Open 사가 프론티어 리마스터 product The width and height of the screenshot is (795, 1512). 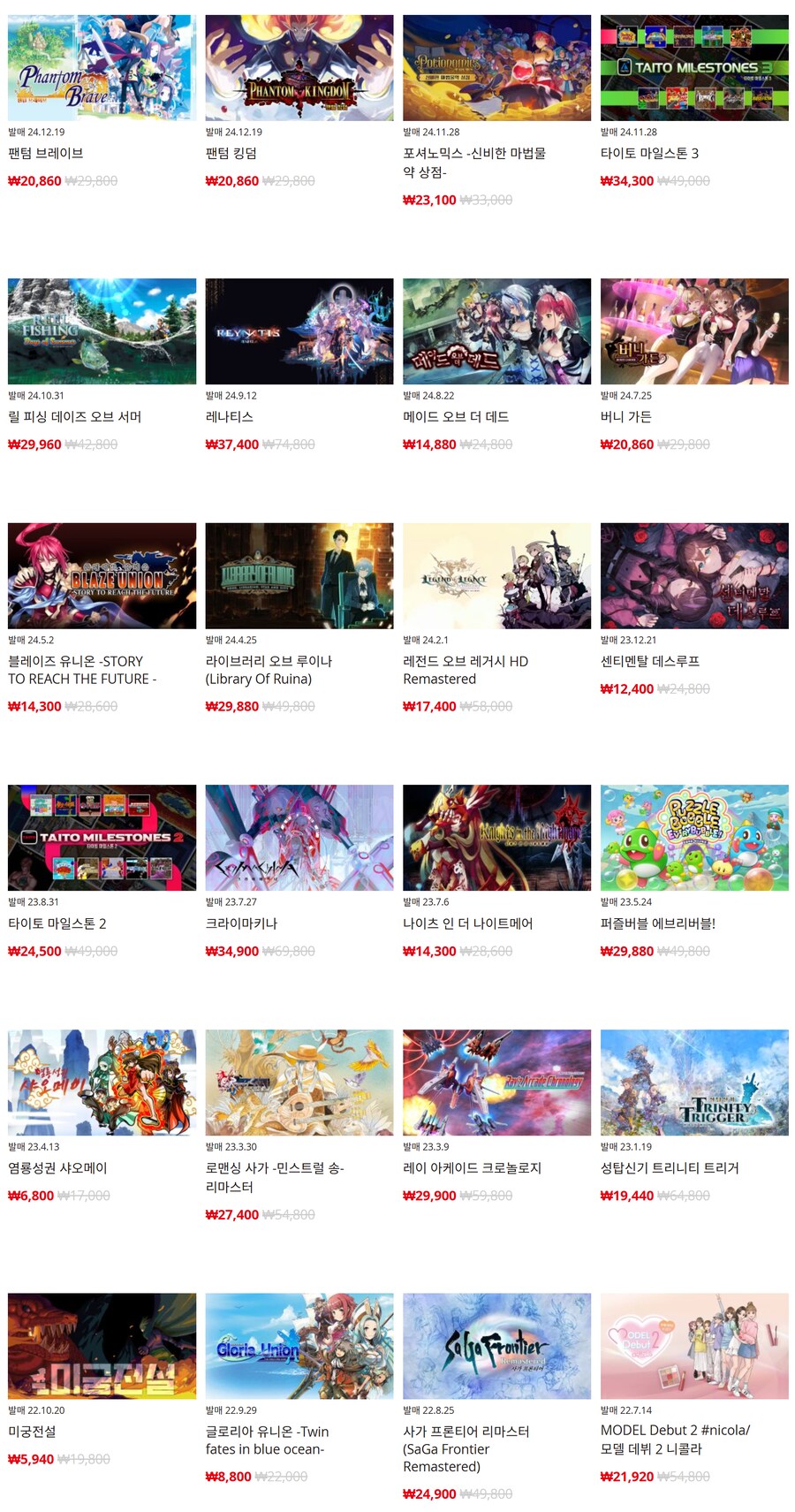tap(496, 1346)
